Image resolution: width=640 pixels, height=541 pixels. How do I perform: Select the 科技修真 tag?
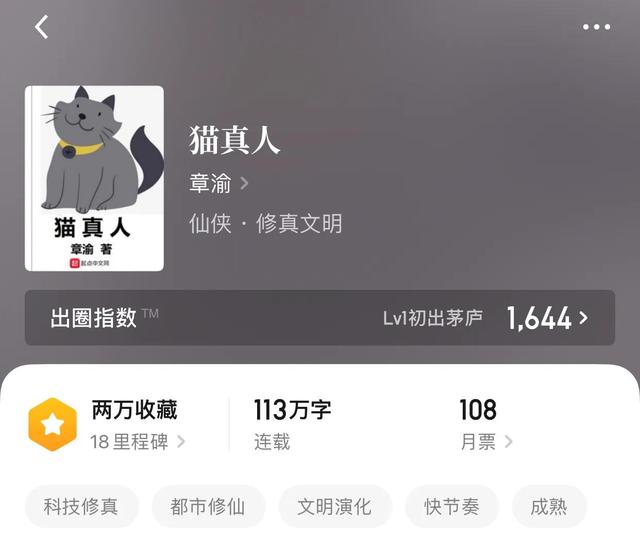pyautogui.click(x=81, y=506)
